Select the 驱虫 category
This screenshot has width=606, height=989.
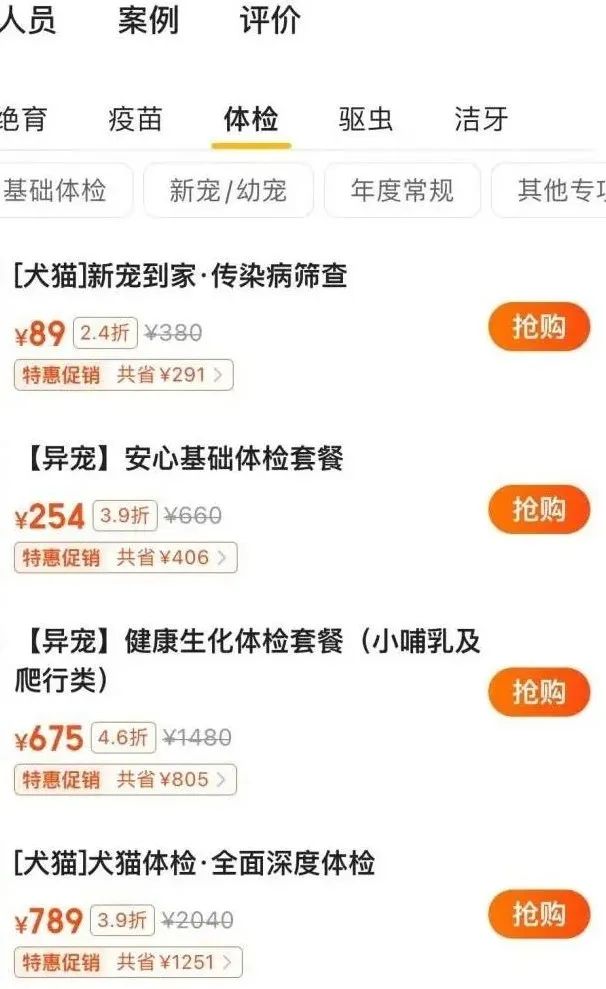coord(366,120)
